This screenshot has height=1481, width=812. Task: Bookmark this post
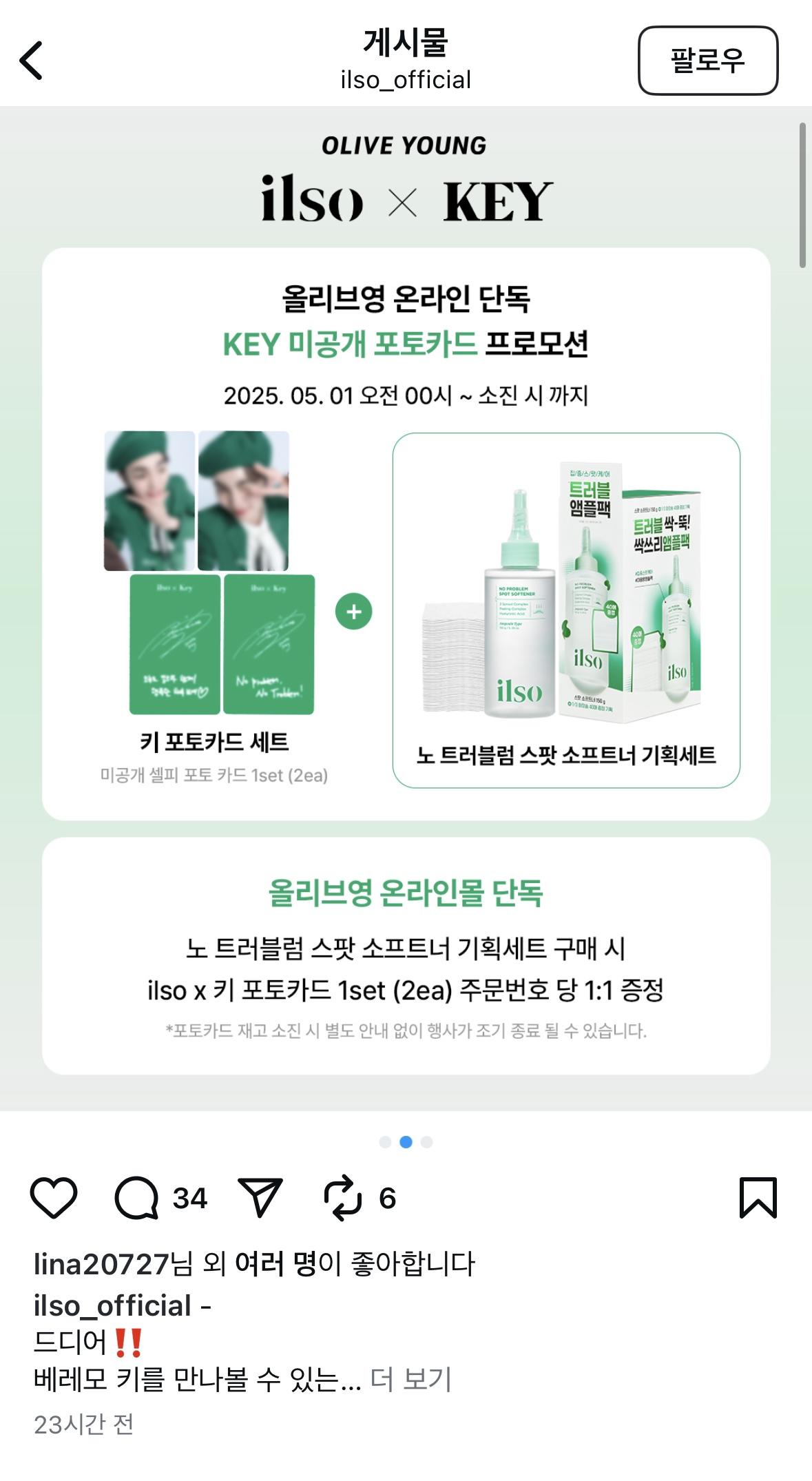click(x=758, y=1198)
